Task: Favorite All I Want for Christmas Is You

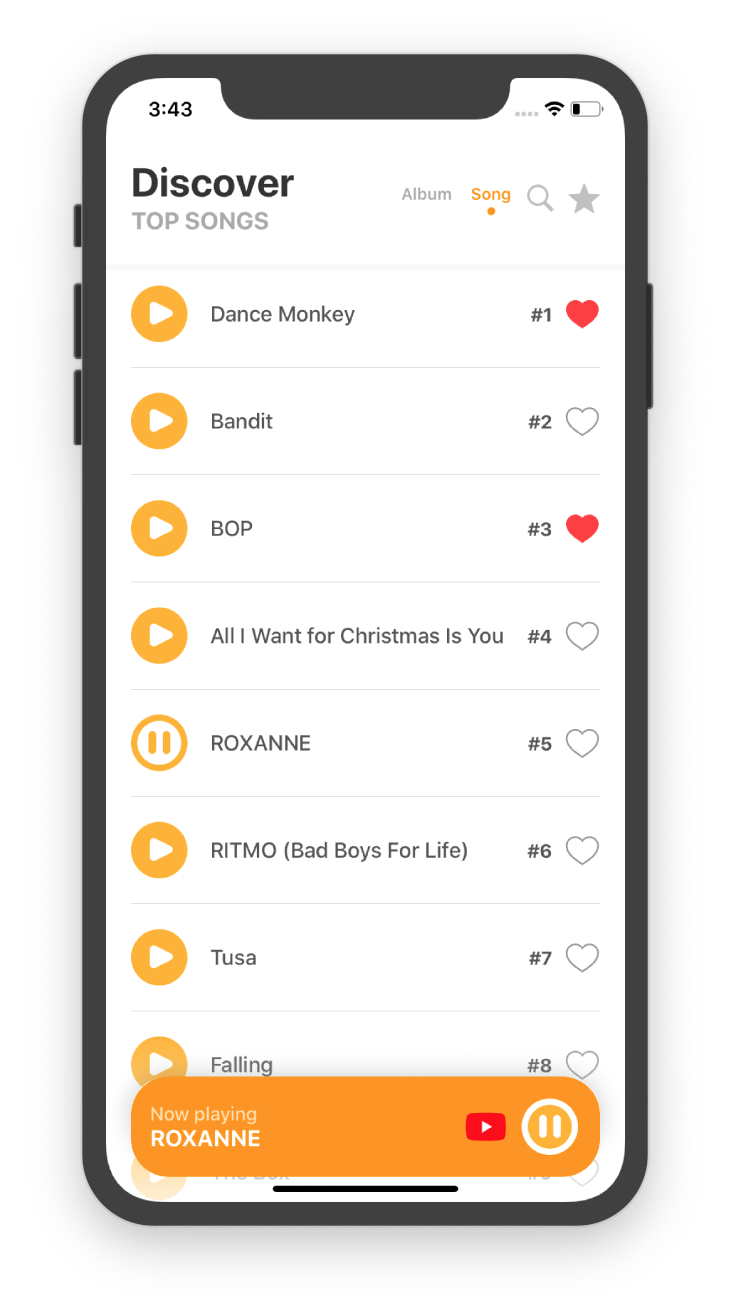Action: click(582, 636)
